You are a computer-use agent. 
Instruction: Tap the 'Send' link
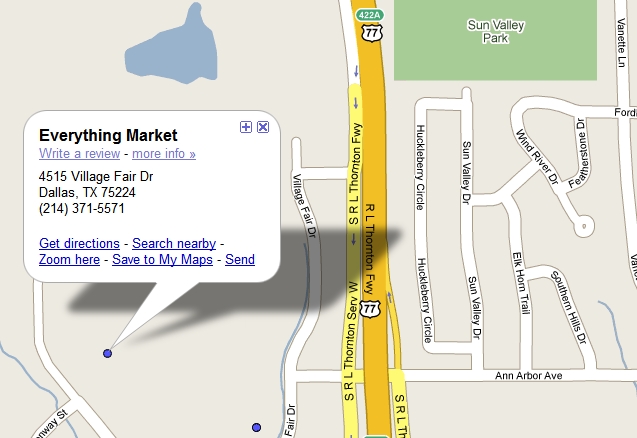pos(240,259)
